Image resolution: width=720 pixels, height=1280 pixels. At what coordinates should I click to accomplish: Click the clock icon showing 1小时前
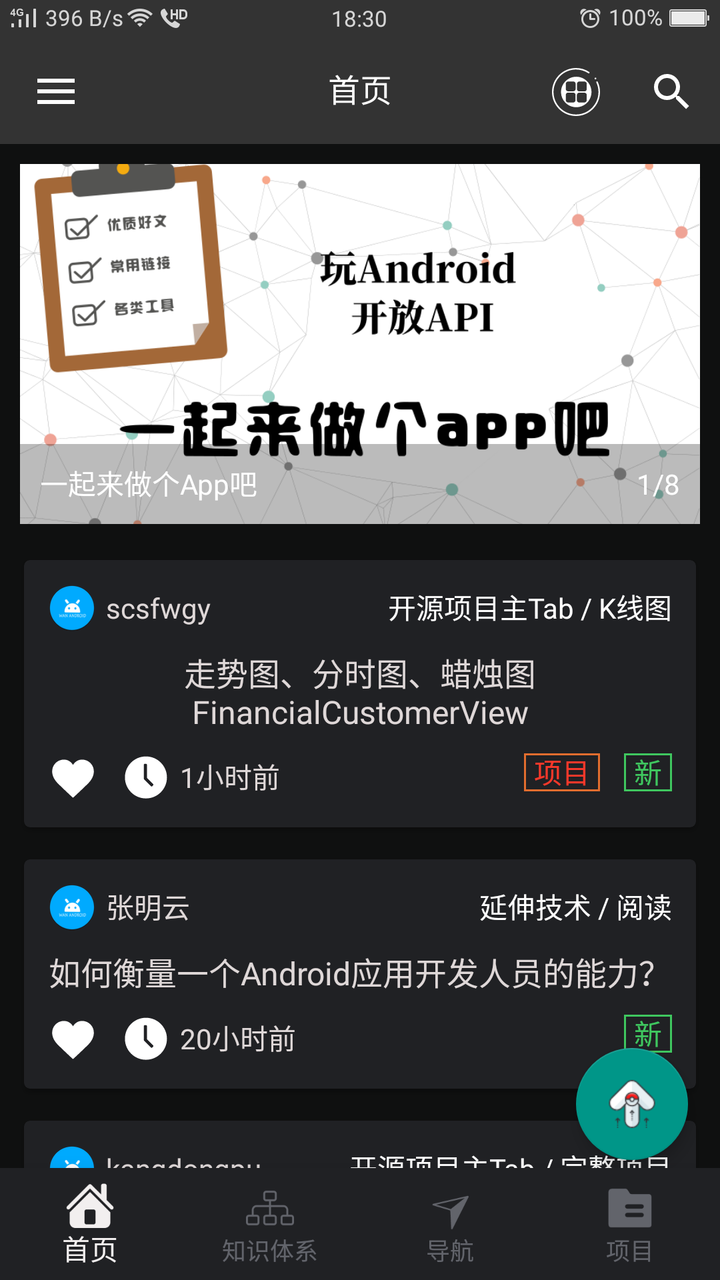[x=146, y=777]
